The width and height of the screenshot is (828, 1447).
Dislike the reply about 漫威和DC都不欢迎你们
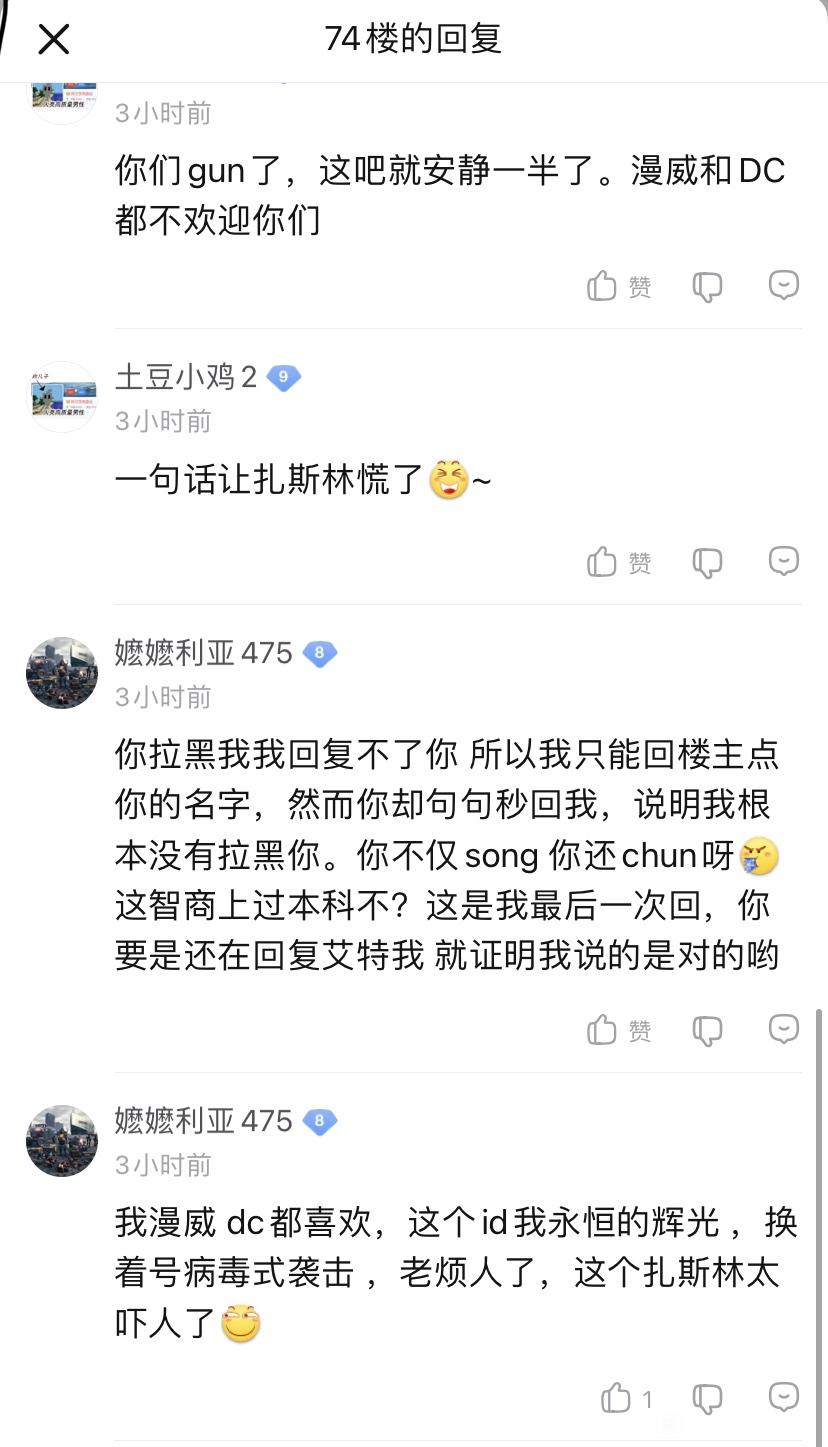coord(707,287)
